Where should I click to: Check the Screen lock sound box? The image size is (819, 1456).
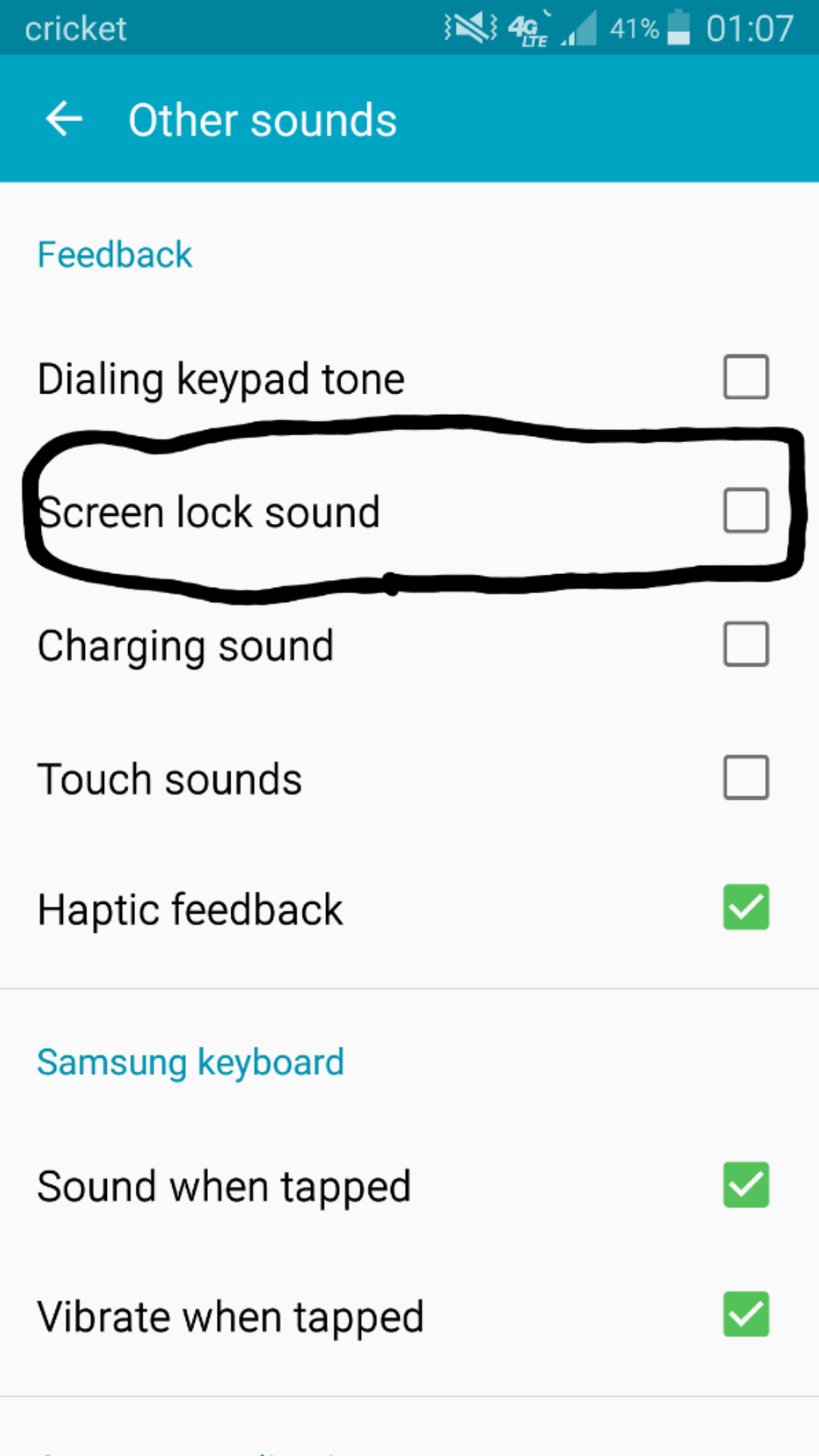[746, 510]
